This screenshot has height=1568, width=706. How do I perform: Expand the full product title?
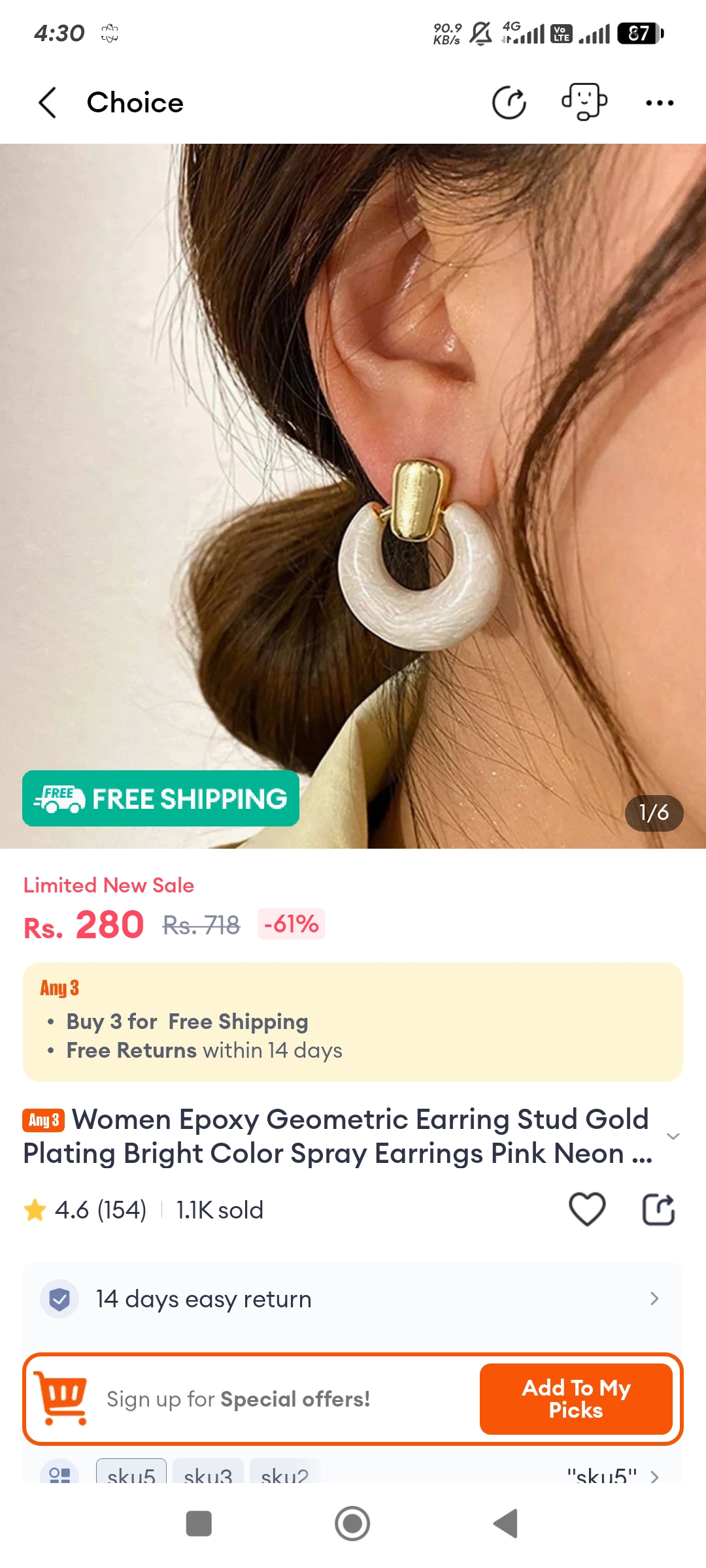[x=673, y=1136]
